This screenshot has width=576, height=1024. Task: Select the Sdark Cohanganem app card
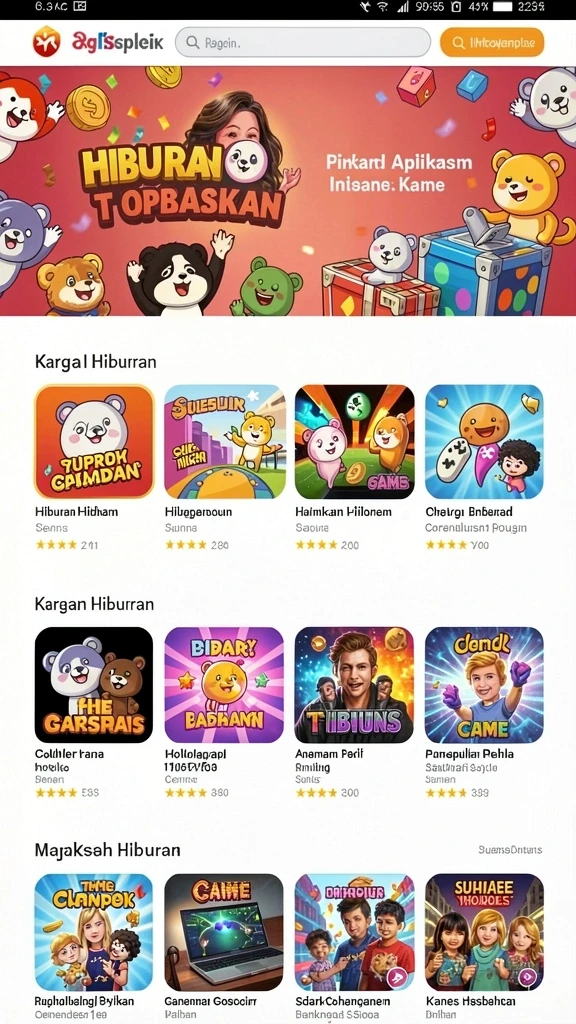click(355, 948)
